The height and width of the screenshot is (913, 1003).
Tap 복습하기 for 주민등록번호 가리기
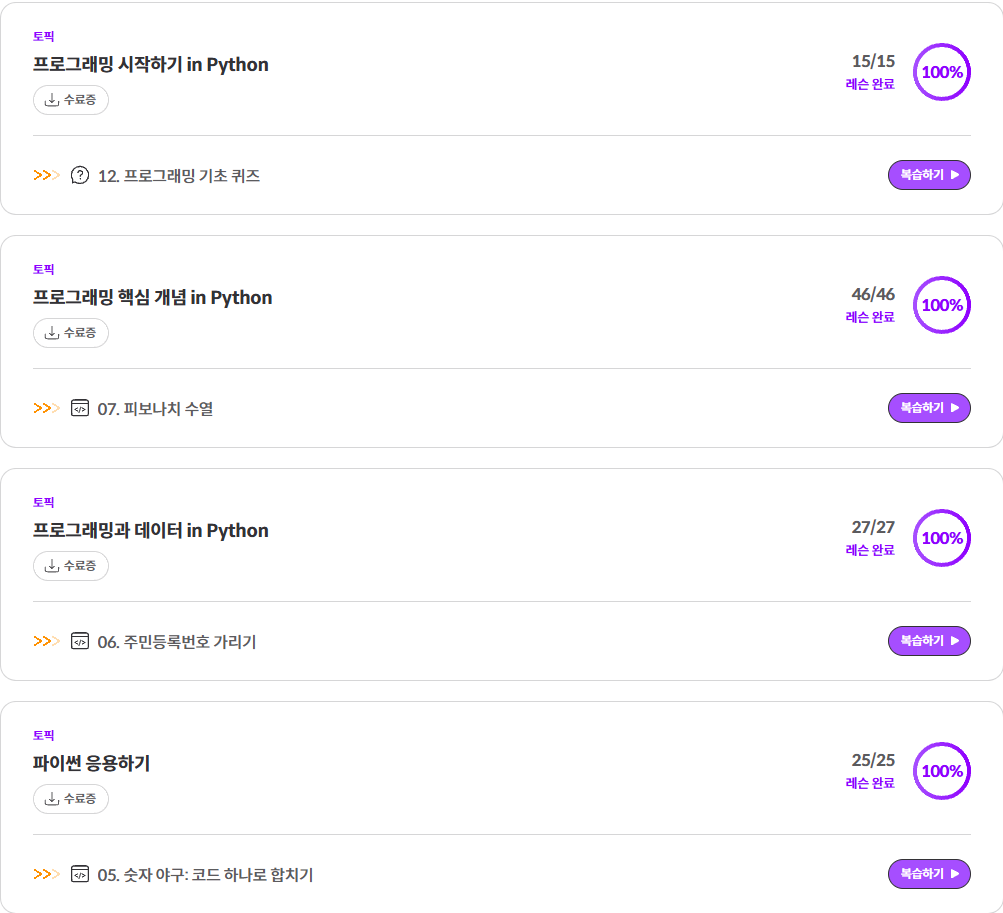click(x=928, y=641)
